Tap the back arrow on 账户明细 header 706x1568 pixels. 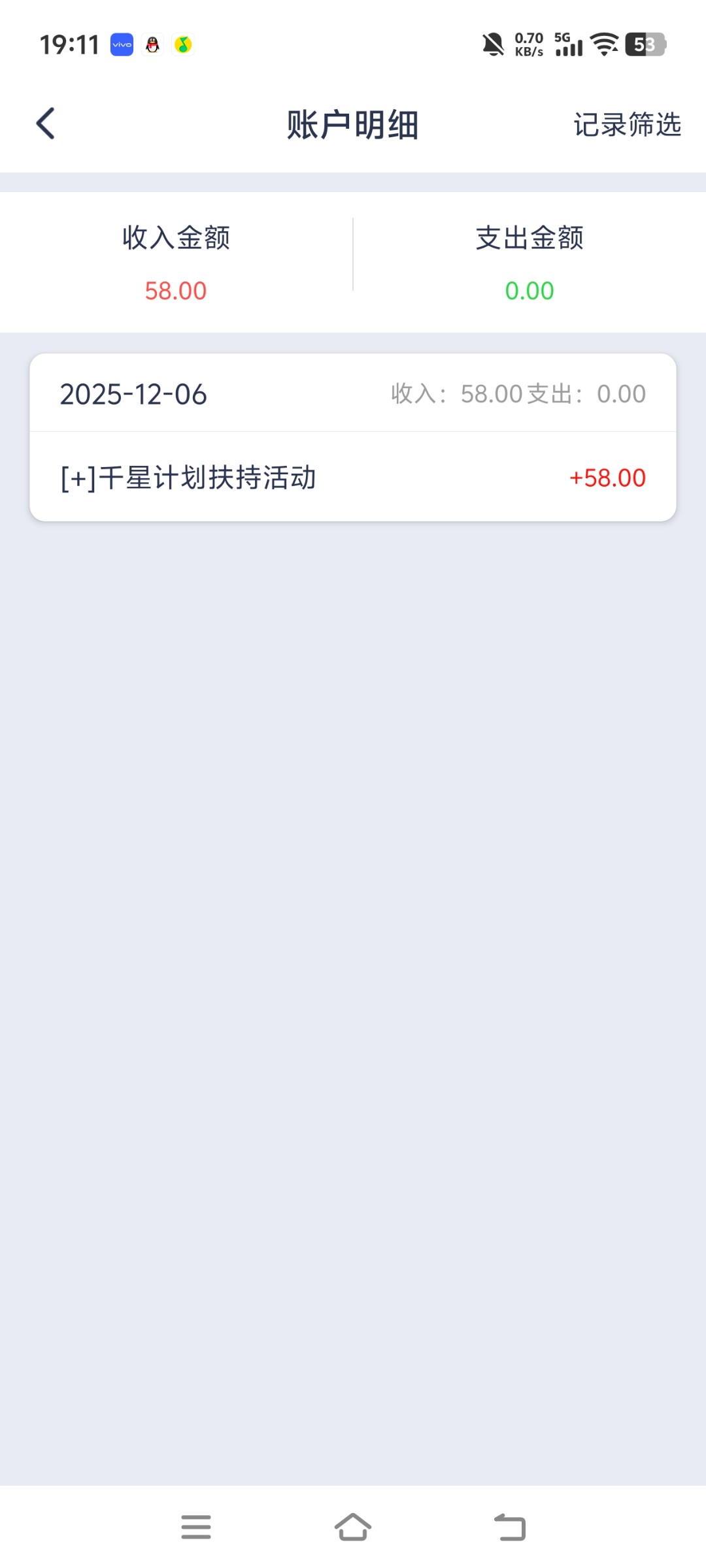(x=44, y=123)
